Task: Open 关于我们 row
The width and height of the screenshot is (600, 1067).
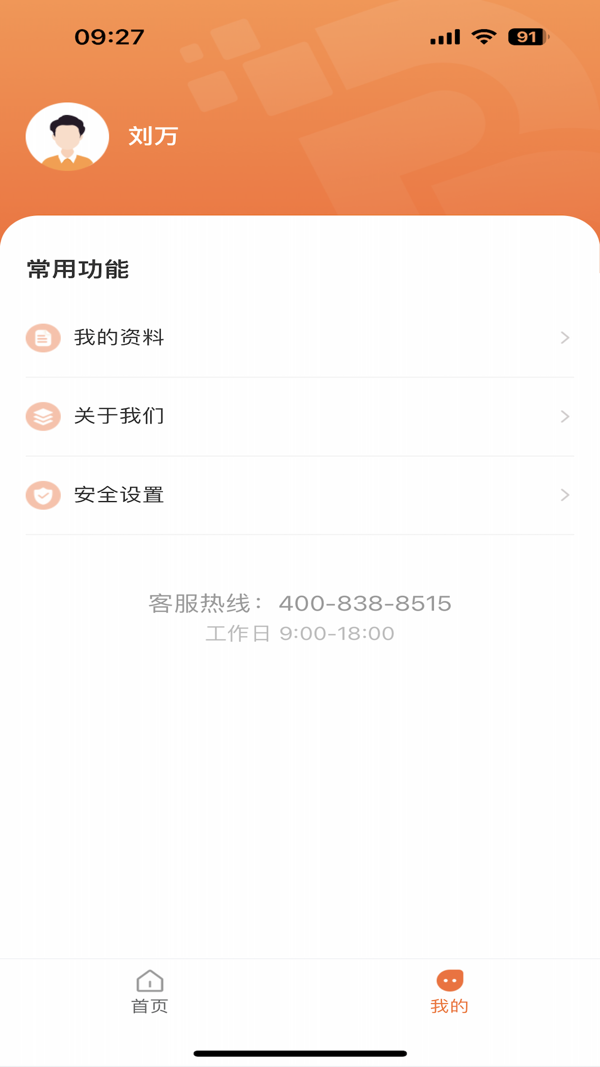Action: pos(300,416)
